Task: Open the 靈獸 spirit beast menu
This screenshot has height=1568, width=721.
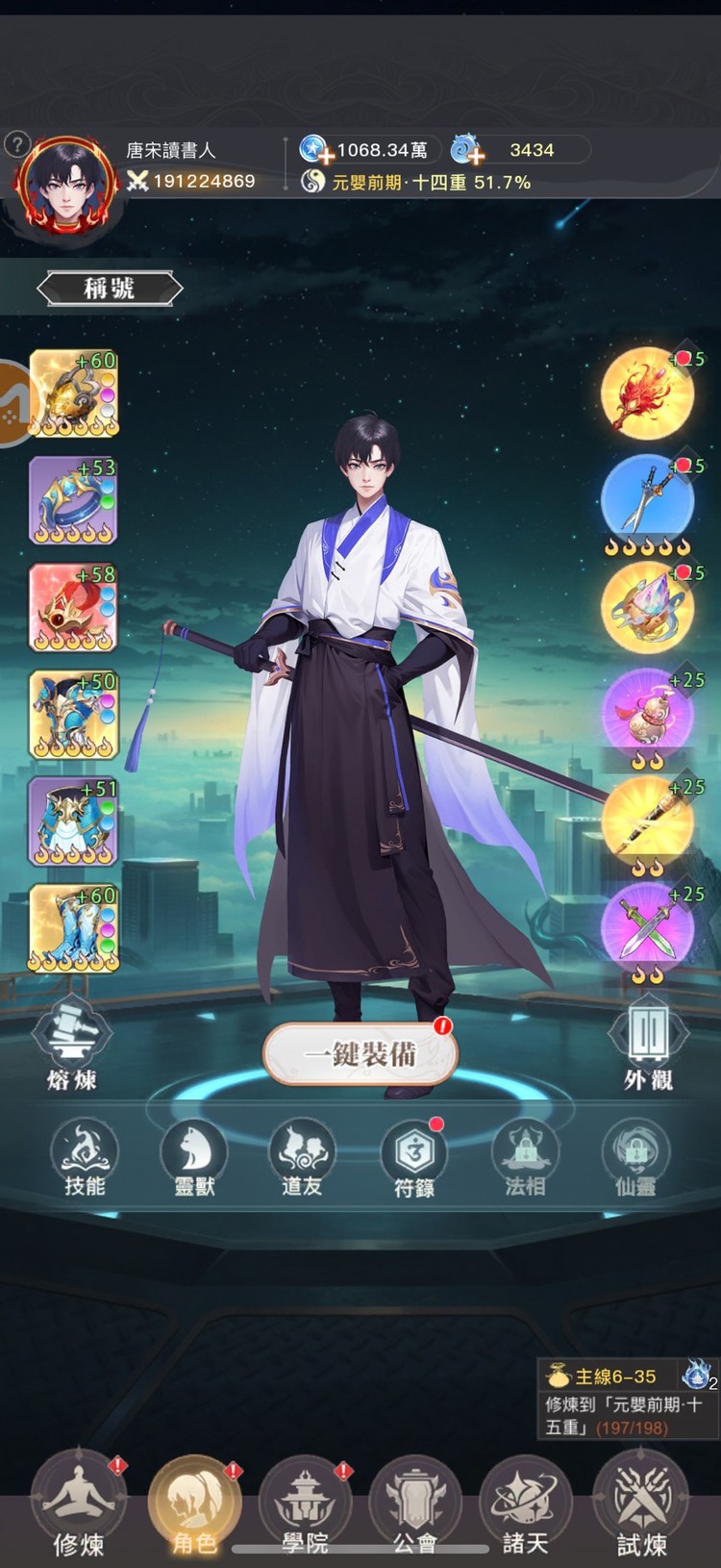Action: point(194,1158)
